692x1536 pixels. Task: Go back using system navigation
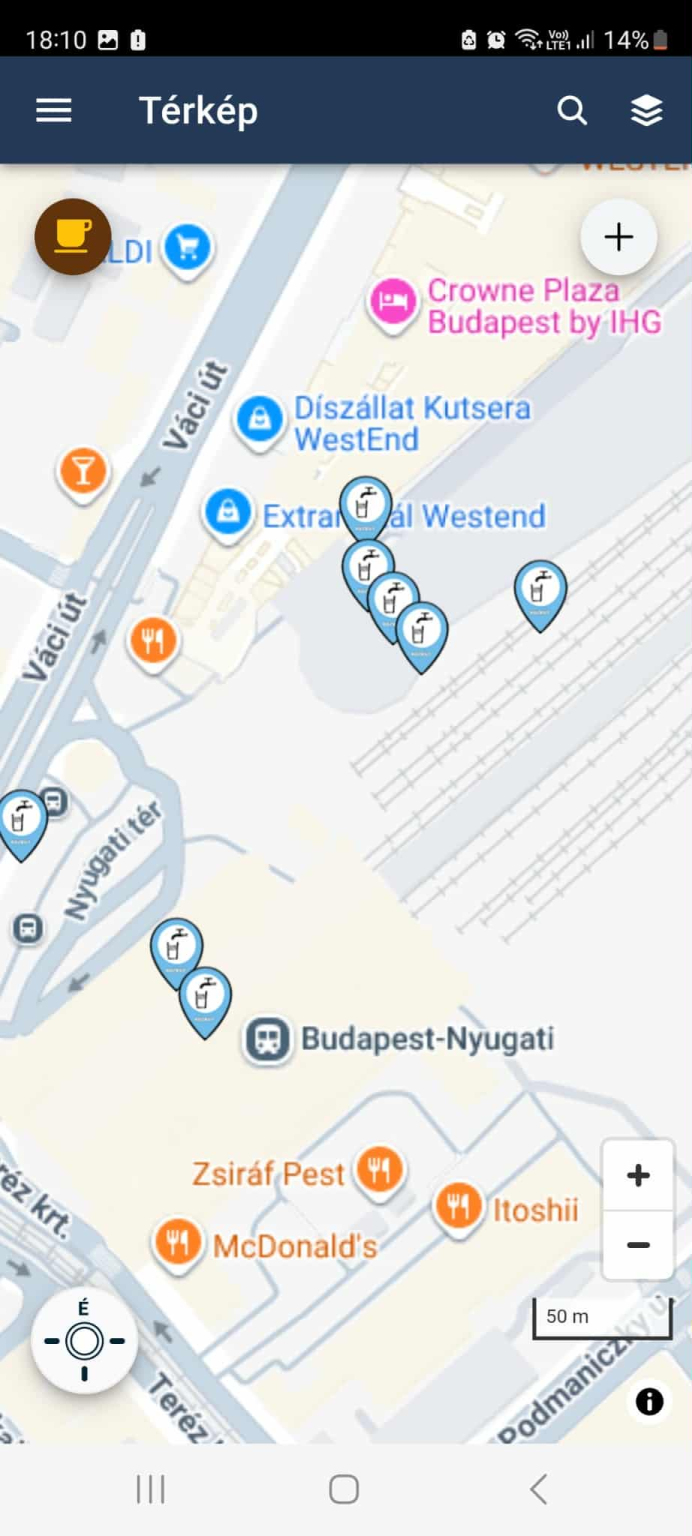coord(538,1490)
